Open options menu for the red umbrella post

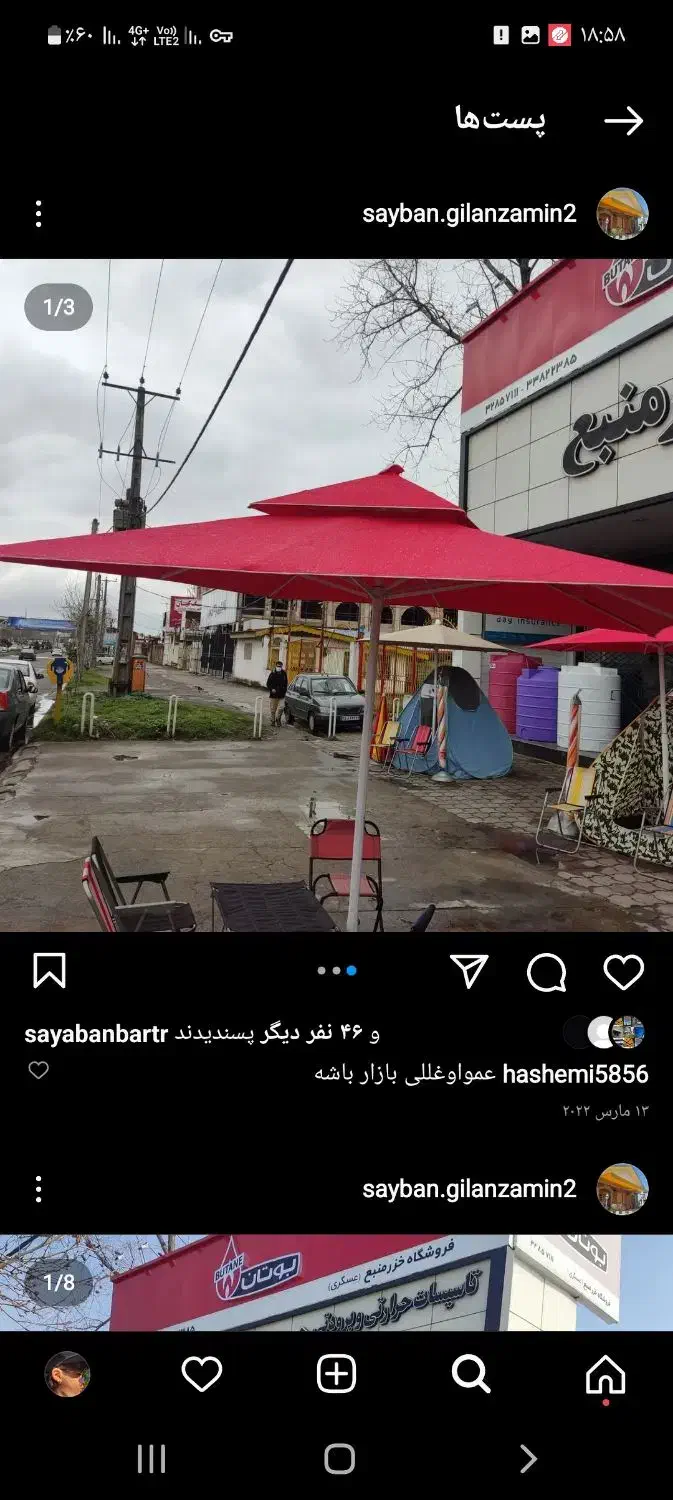pyautogui.click(x=38, y=213)
